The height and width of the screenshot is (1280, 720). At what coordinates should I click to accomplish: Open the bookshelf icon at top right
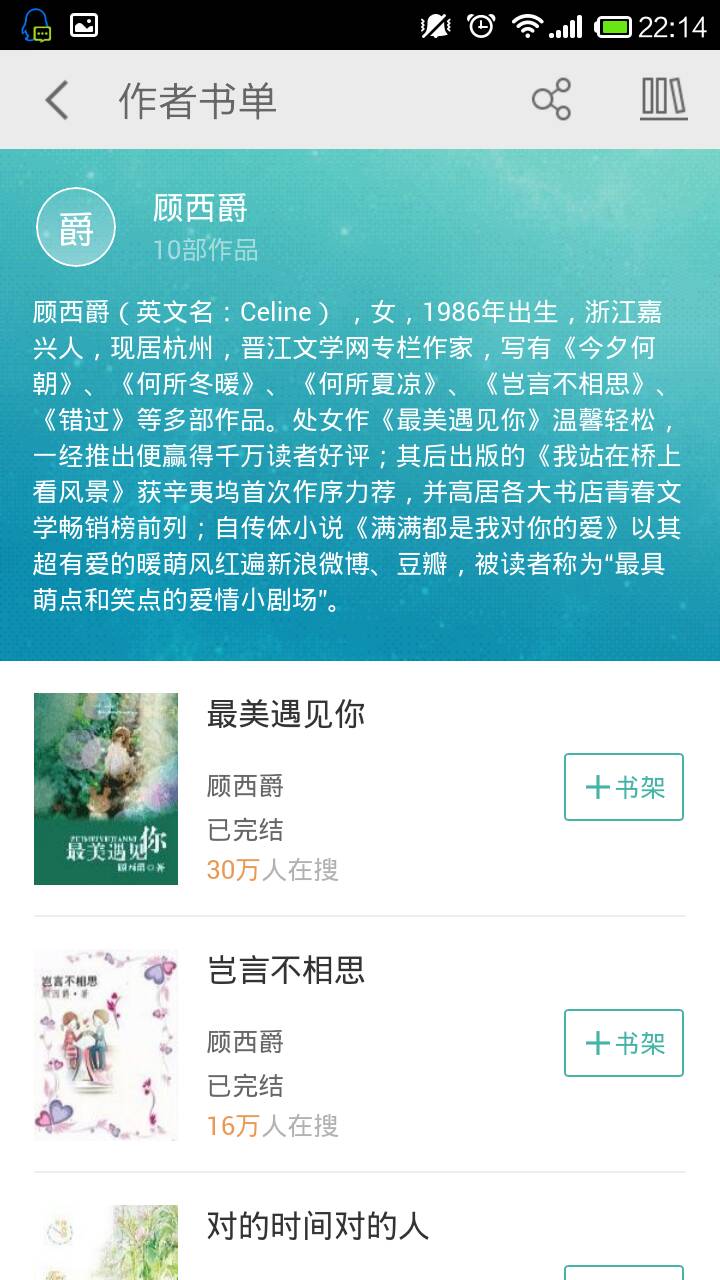pyautogui.click(x=662, y=101)
